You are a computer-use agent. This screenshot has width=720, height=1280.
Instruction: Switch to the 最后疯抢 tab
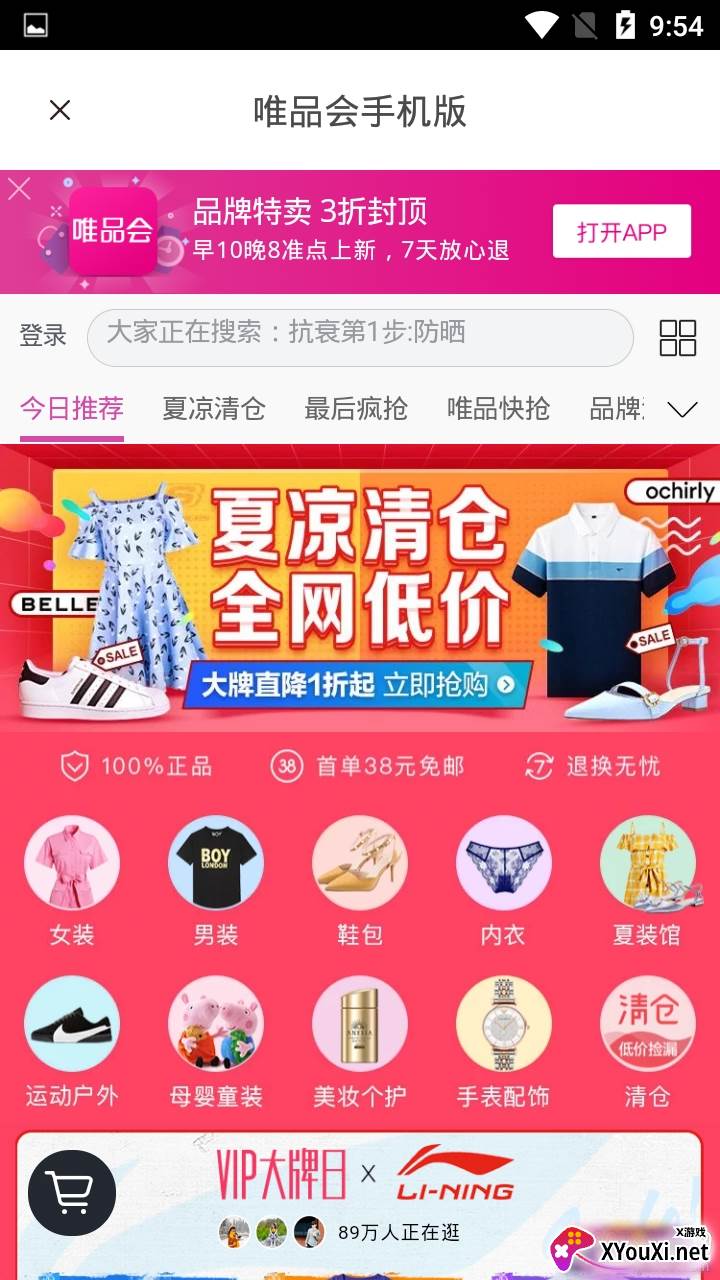(x=356, y=409)
